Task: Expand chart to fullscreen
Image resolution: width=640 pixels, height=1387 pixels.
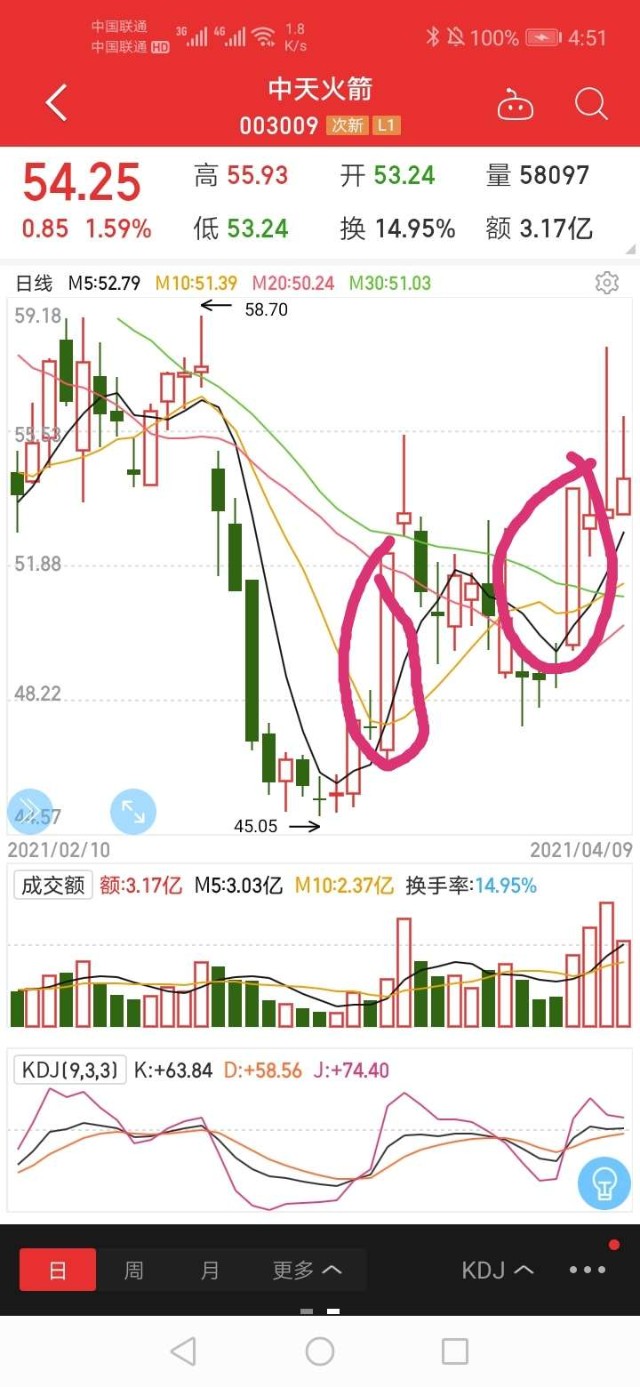Action: tap(132, 811)
